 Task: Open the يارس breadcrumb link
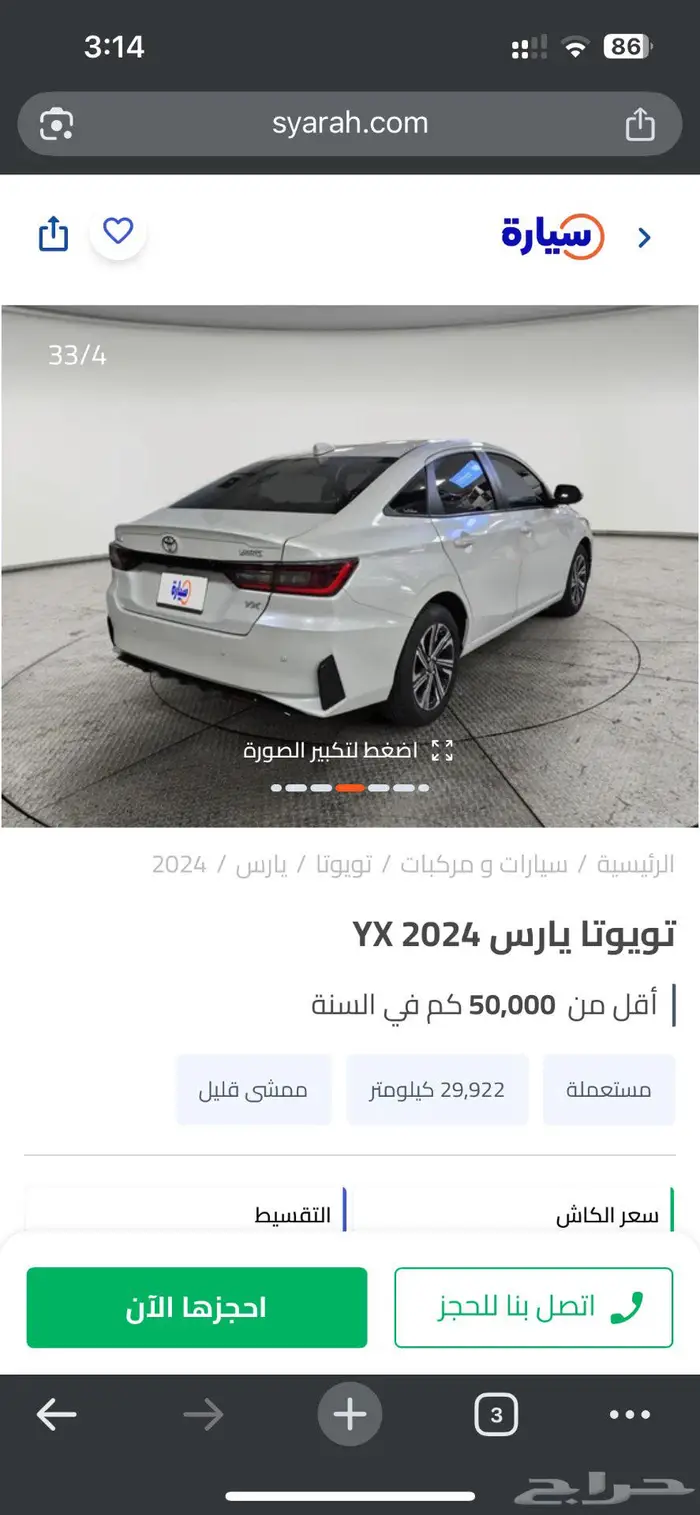(x=261, y=865)
